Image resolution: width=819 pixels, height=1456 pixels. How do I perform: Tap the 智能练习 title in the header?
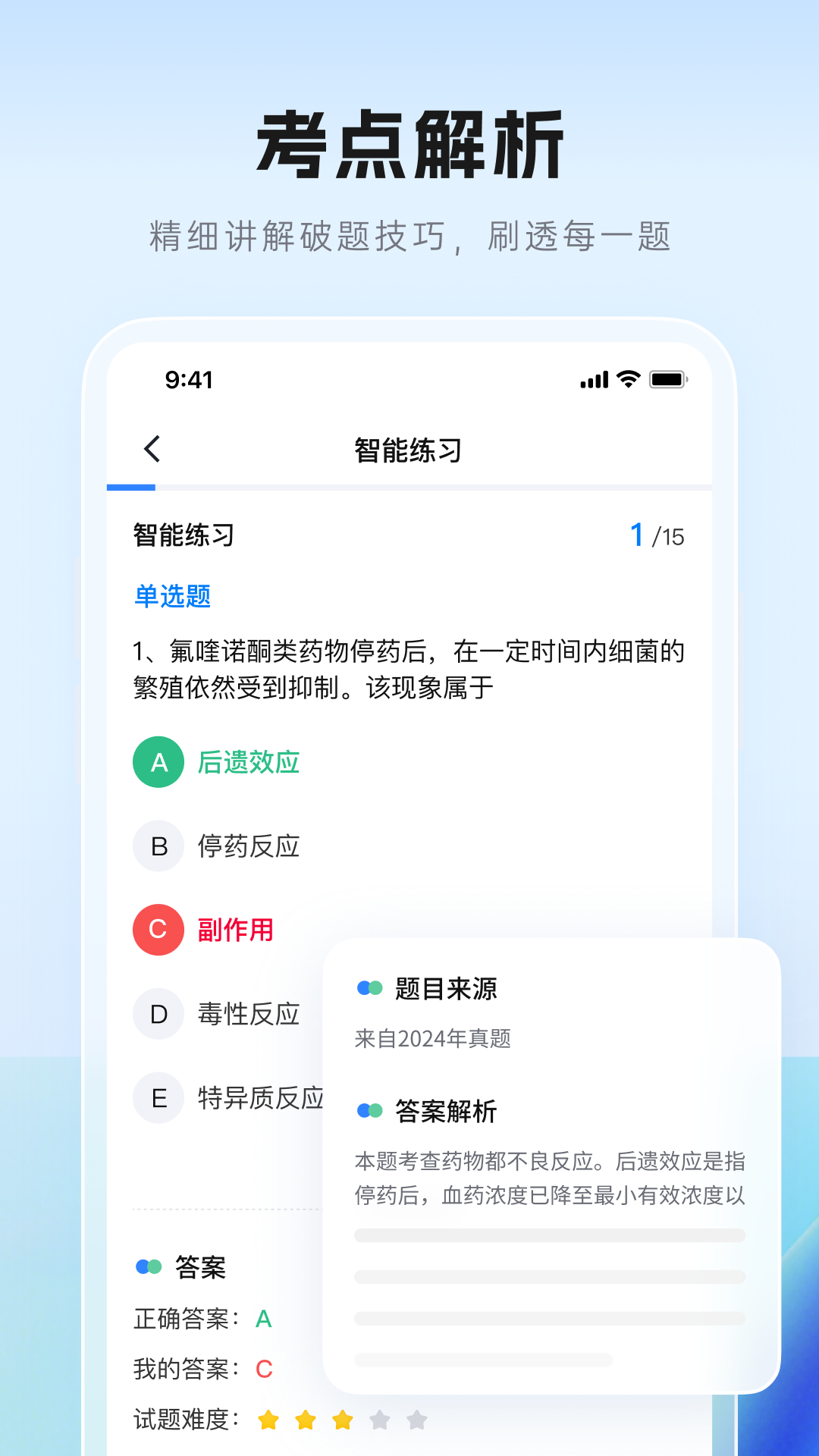pos(409,448)
